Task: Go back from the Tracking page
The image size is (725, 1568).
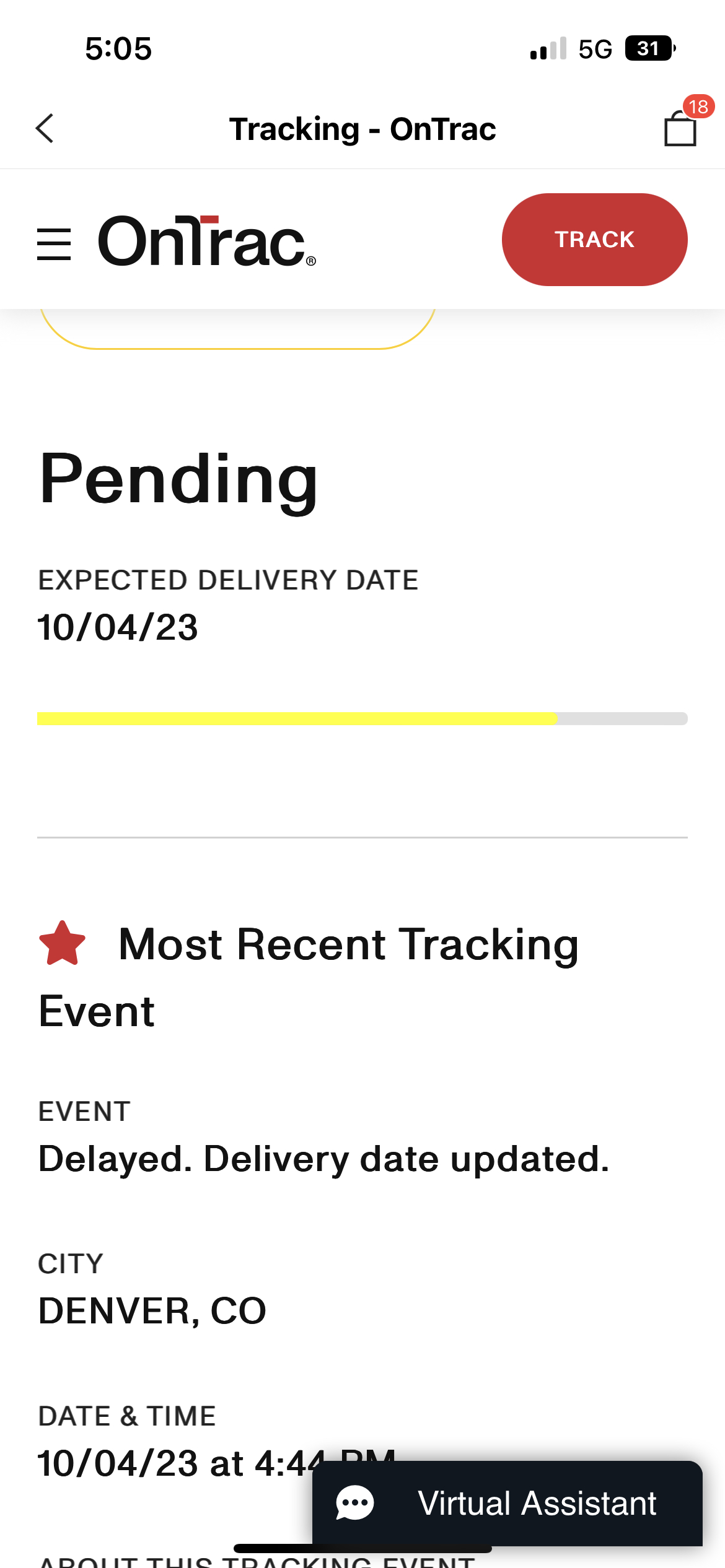Action: pos(45,128)
